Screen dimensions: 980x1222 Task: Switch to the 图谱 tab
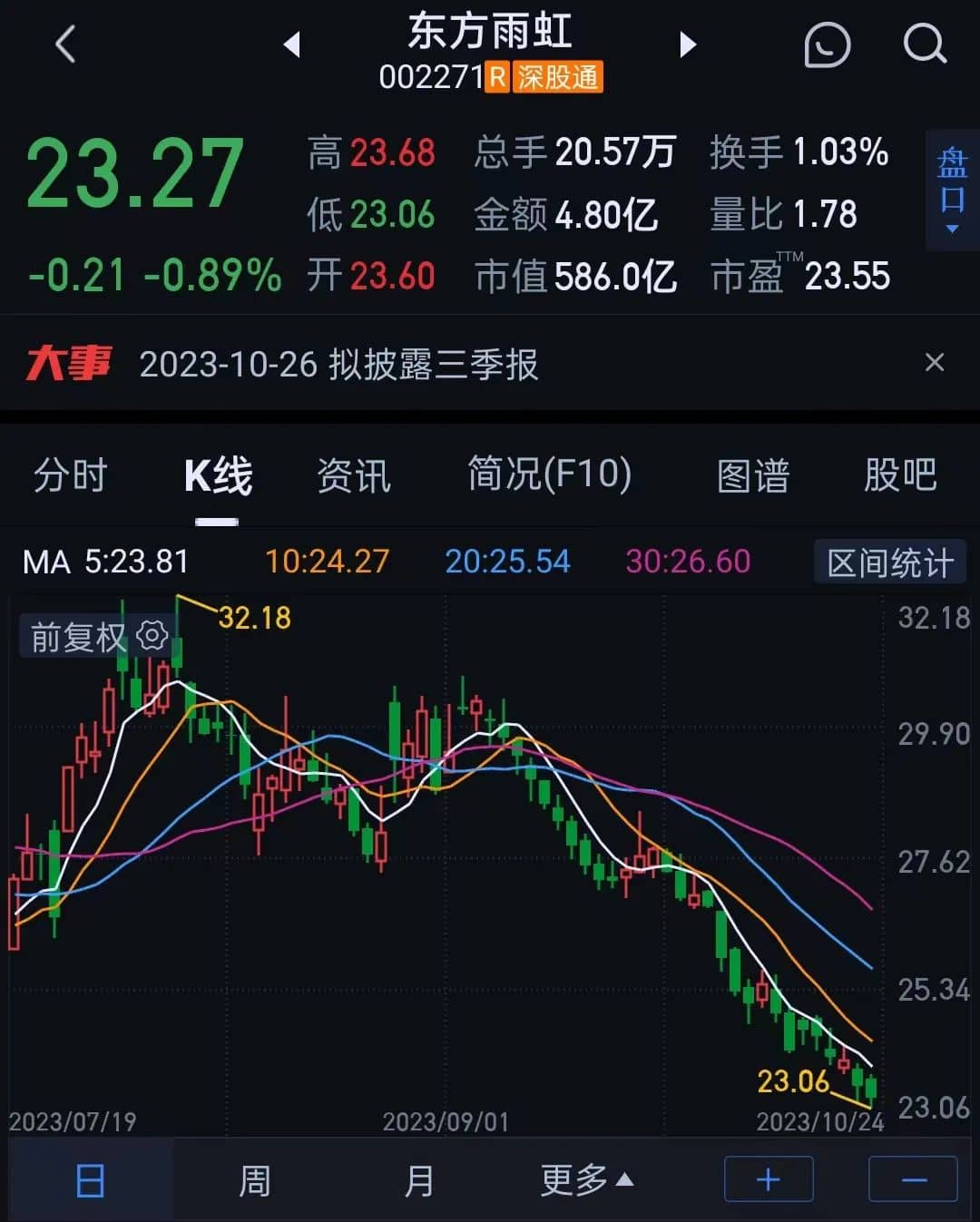click(x=753, y=475)
